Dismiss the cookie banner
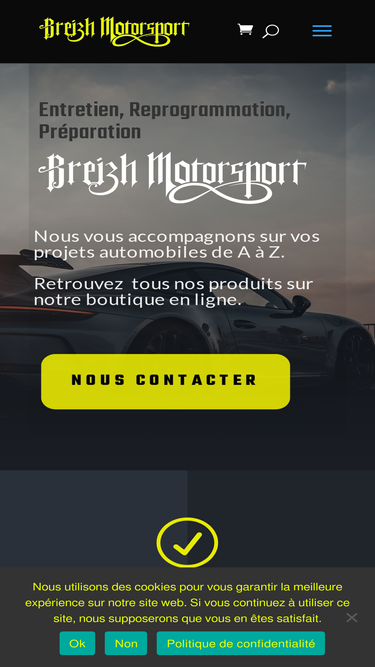The height and width of the screenshot is (667, 375). [352, 617]
